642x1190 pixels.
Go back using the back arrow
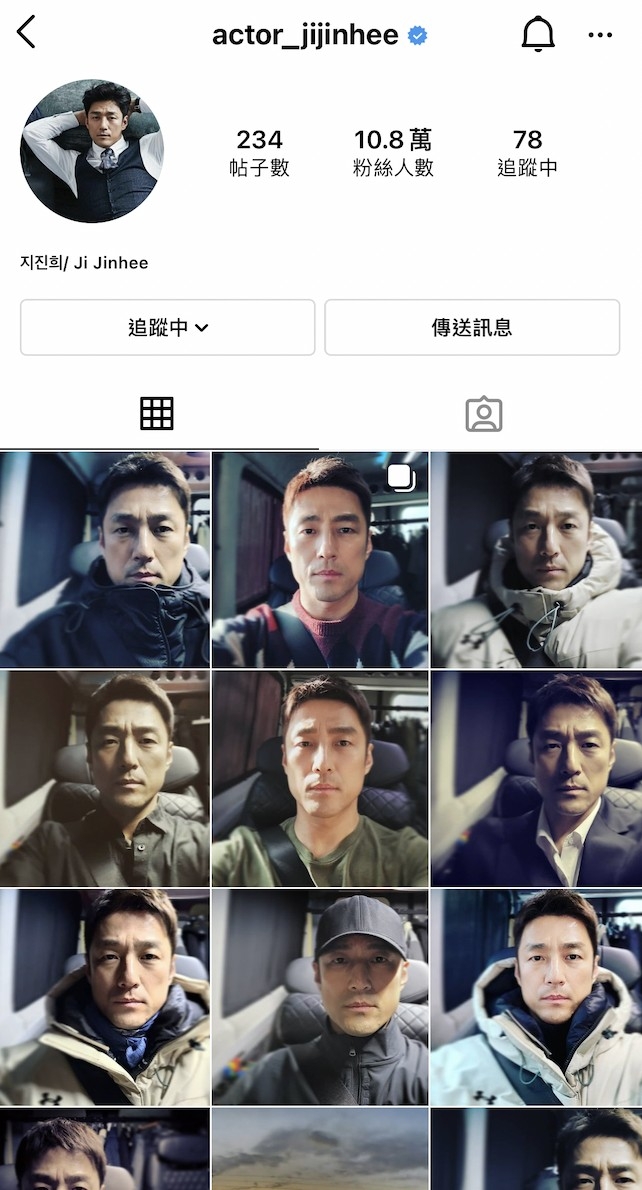[x=26, y=33]
